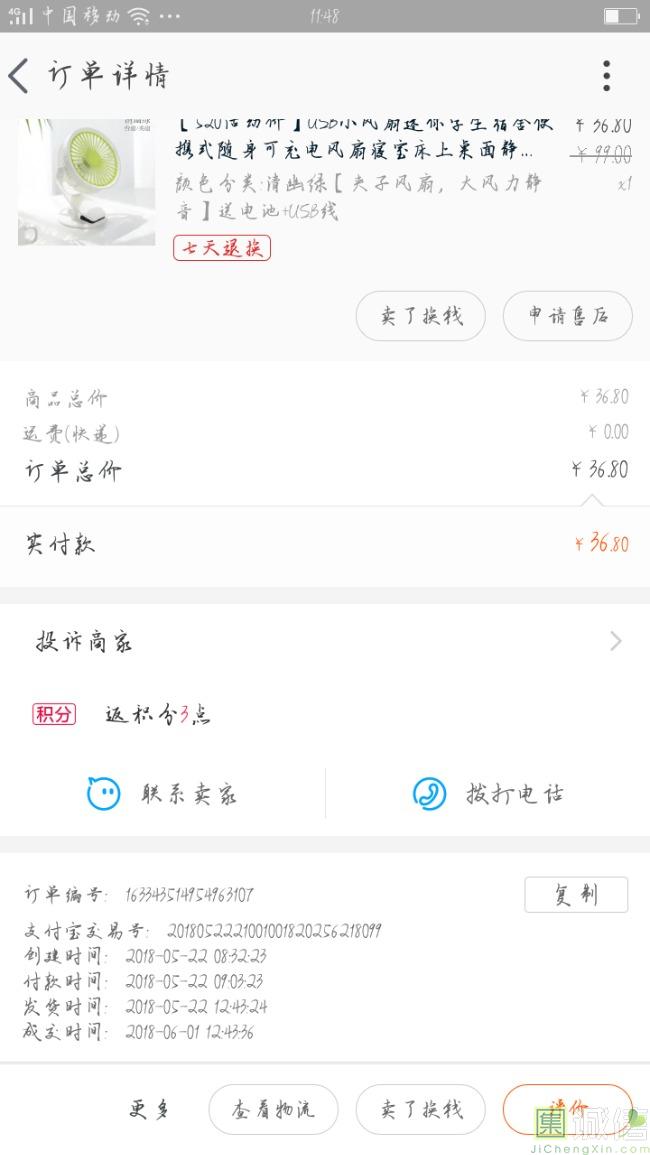Open the 投诉商家 row
Viewport: 650px width, 1155px height.
[325, 642]
